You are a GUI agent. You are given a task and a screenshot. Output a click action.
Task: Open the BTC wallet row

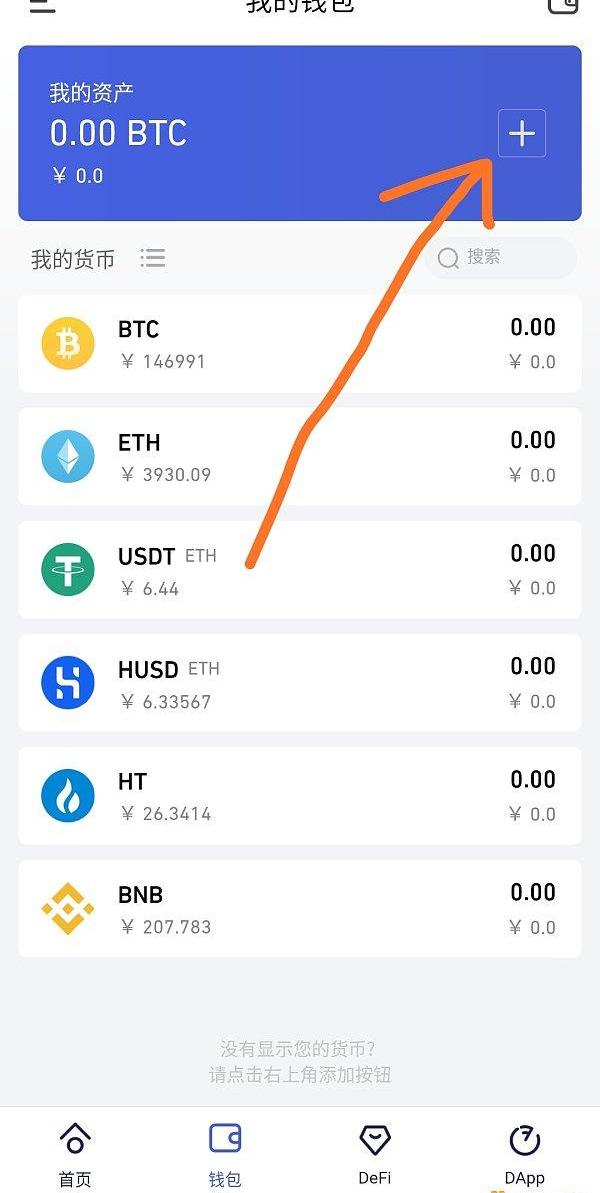click(300, 344)
